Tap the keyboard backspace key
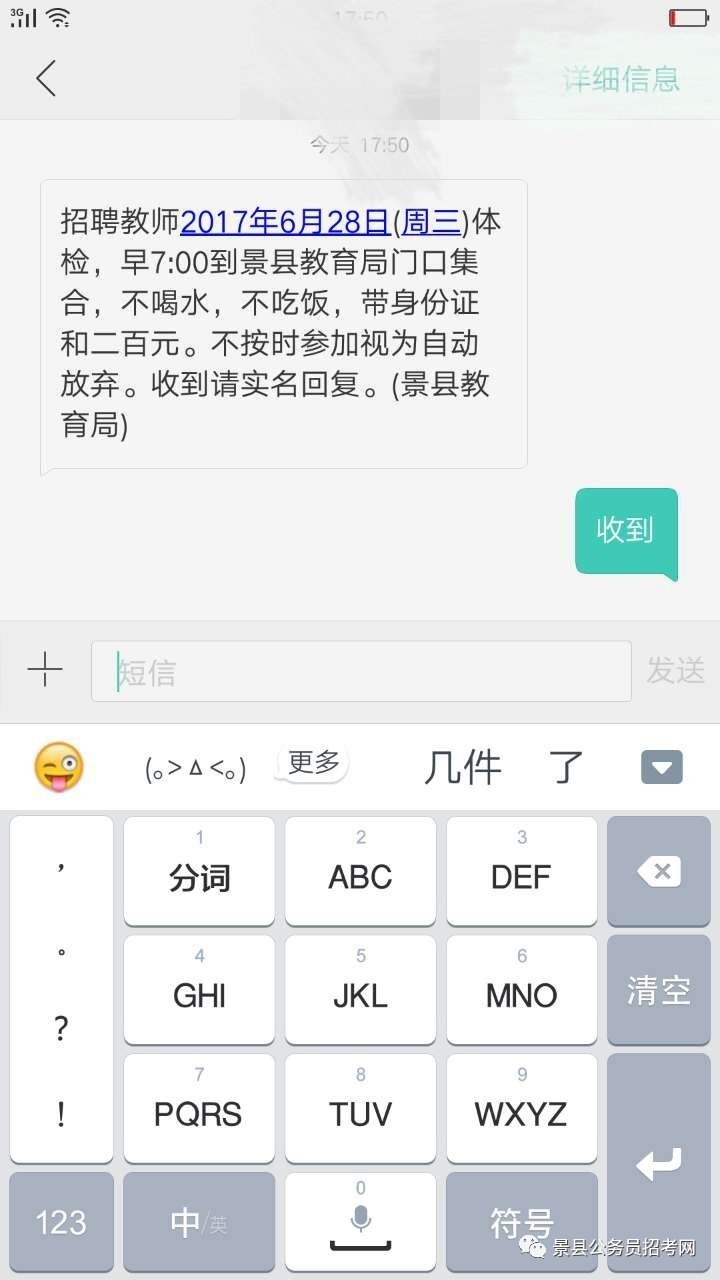 [659, 871]
